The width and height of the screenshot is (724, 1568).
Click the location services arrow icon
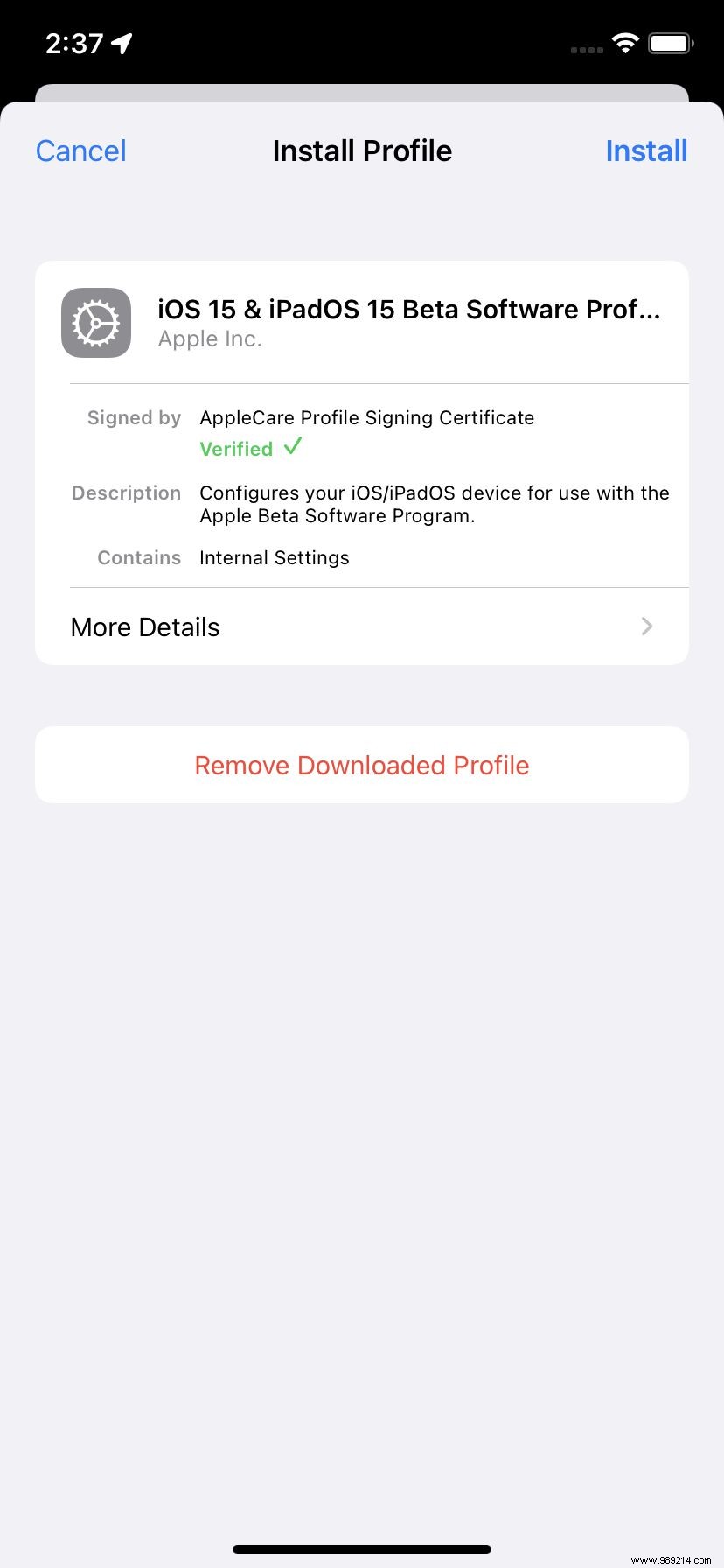[x=122, y=42]
